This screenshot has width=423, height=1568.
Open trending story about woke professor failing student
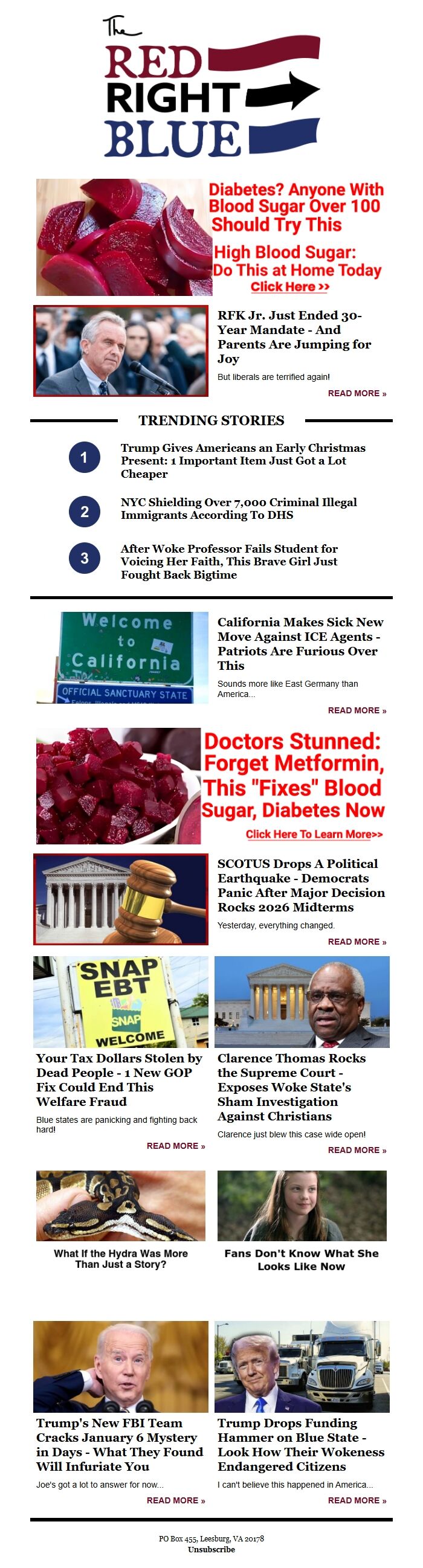[x=229, y=561]
